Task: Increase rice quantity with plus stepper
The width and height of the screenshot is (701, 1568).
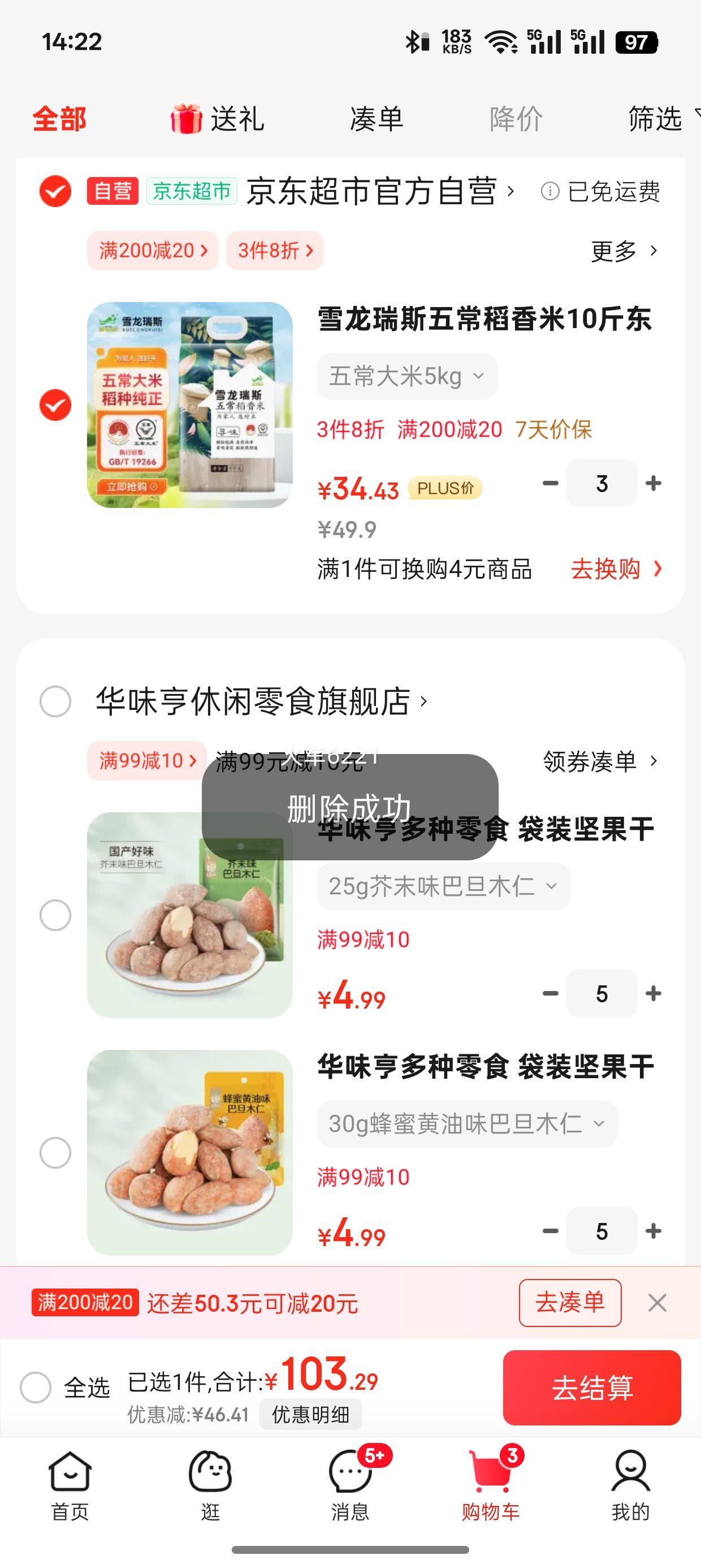Action: (653, 483)
